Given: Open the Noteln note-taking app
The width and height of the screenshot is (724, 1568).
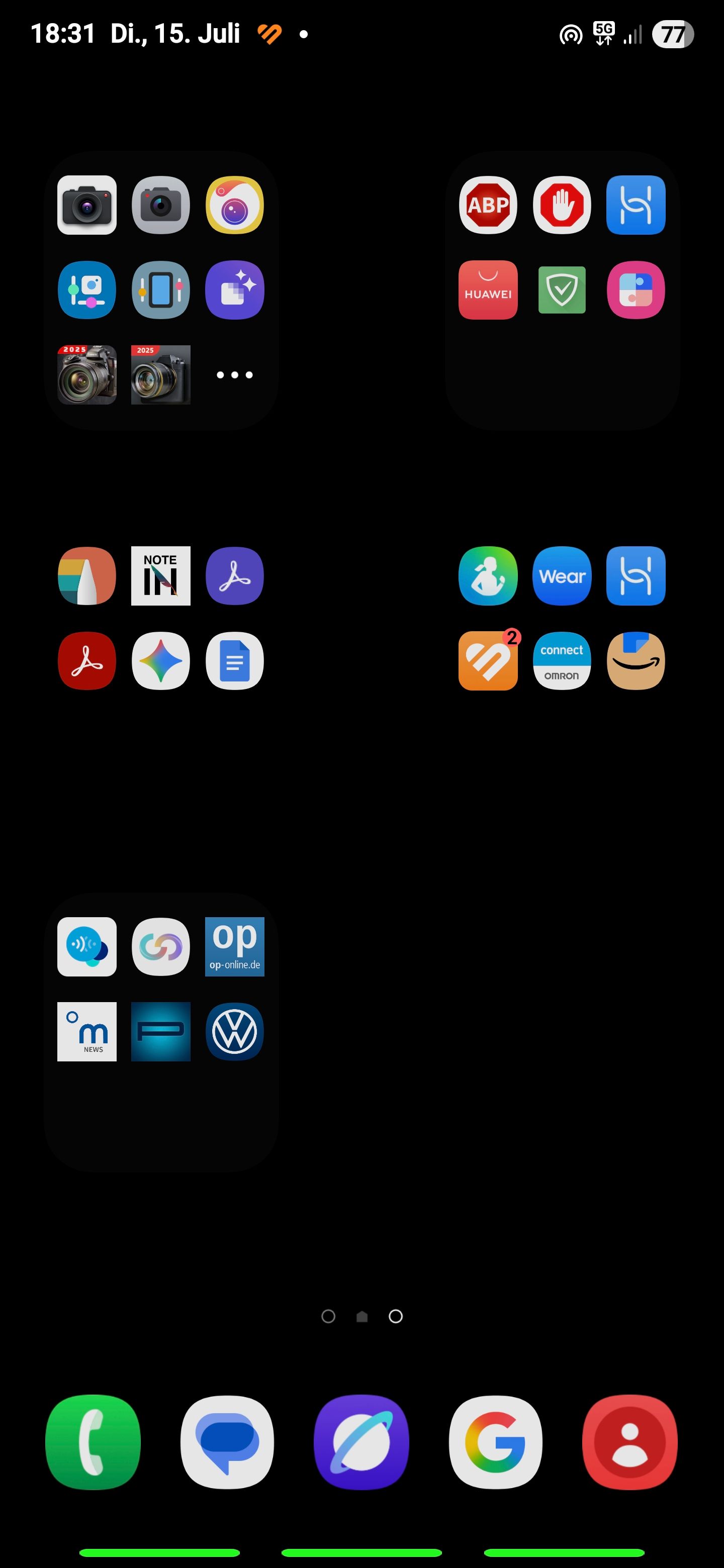Looking at the screenshot, I should (x=160, y=576).
